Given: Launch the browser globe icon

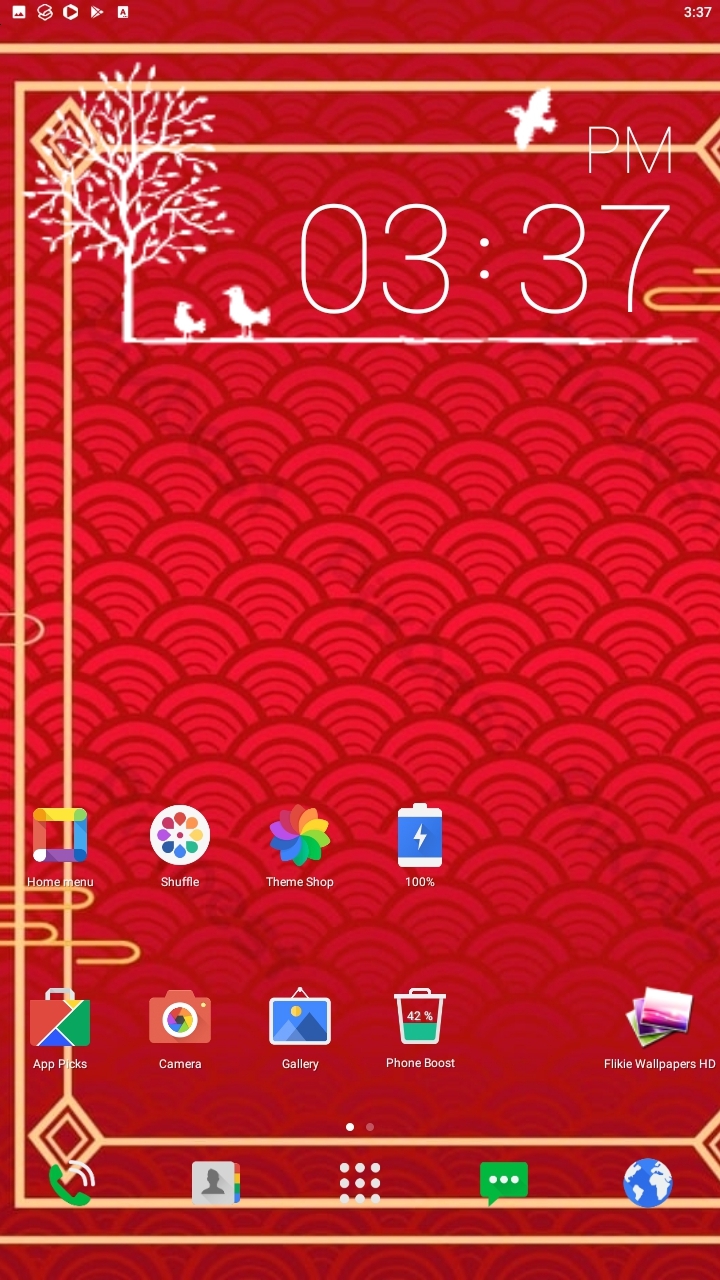Looking at the screenshot, I should (648, 1184).
